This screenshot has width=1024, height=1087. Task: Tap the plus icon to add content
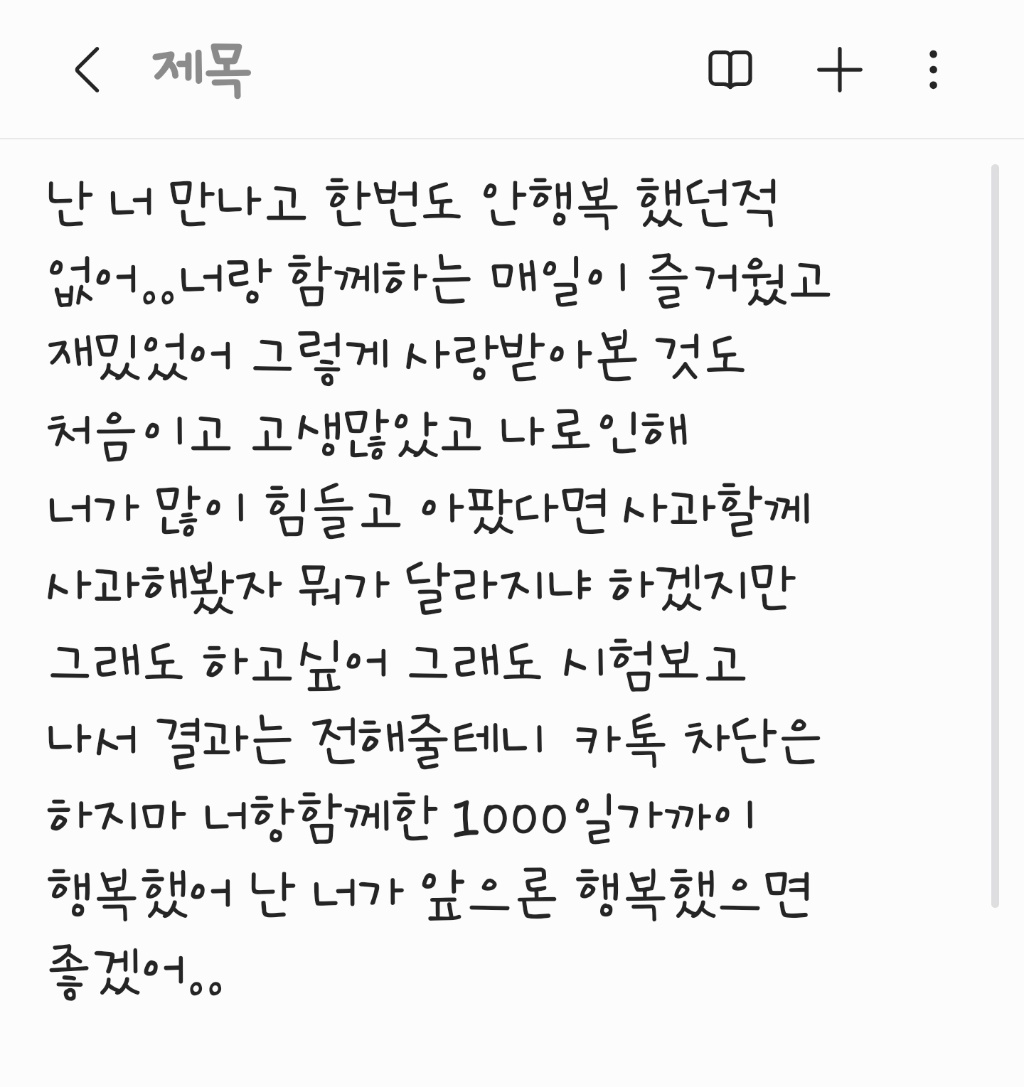coord(839,71)
